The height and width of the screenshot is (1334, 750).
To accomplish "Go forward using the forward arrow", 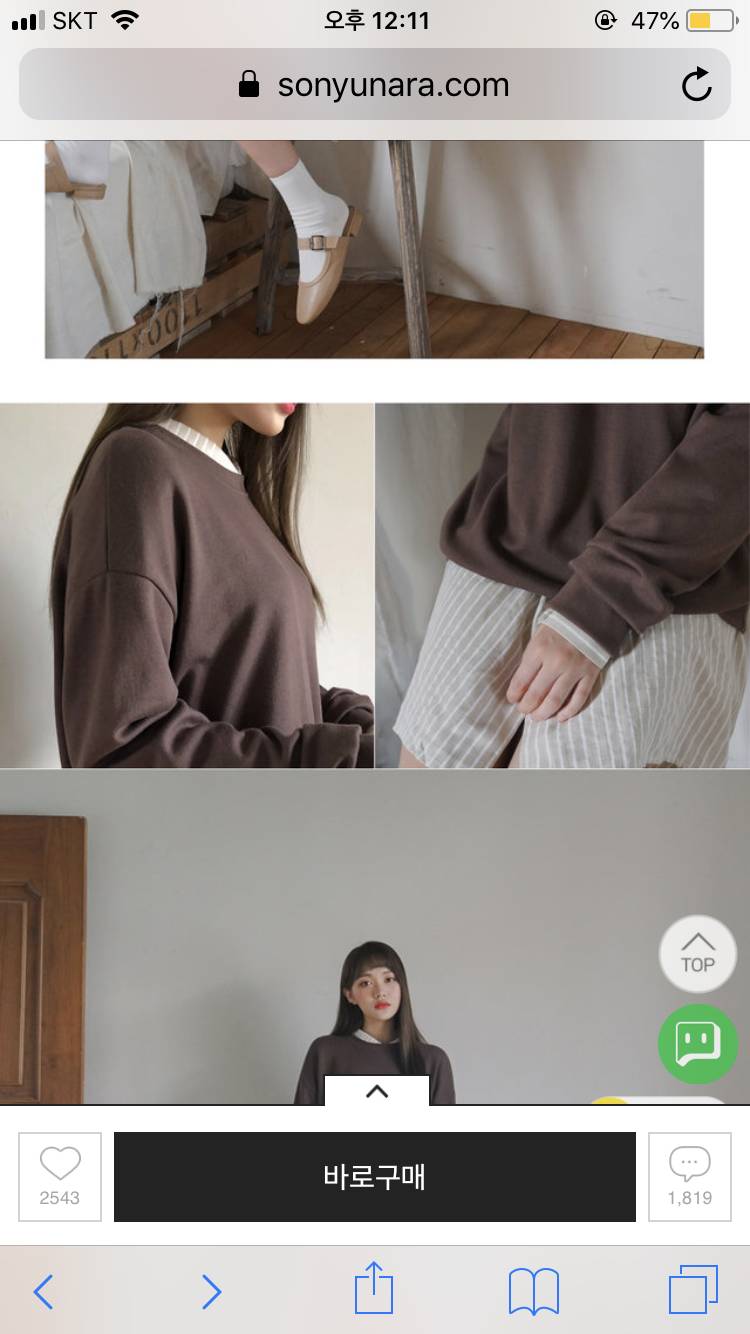I will tap(211, 1291).
